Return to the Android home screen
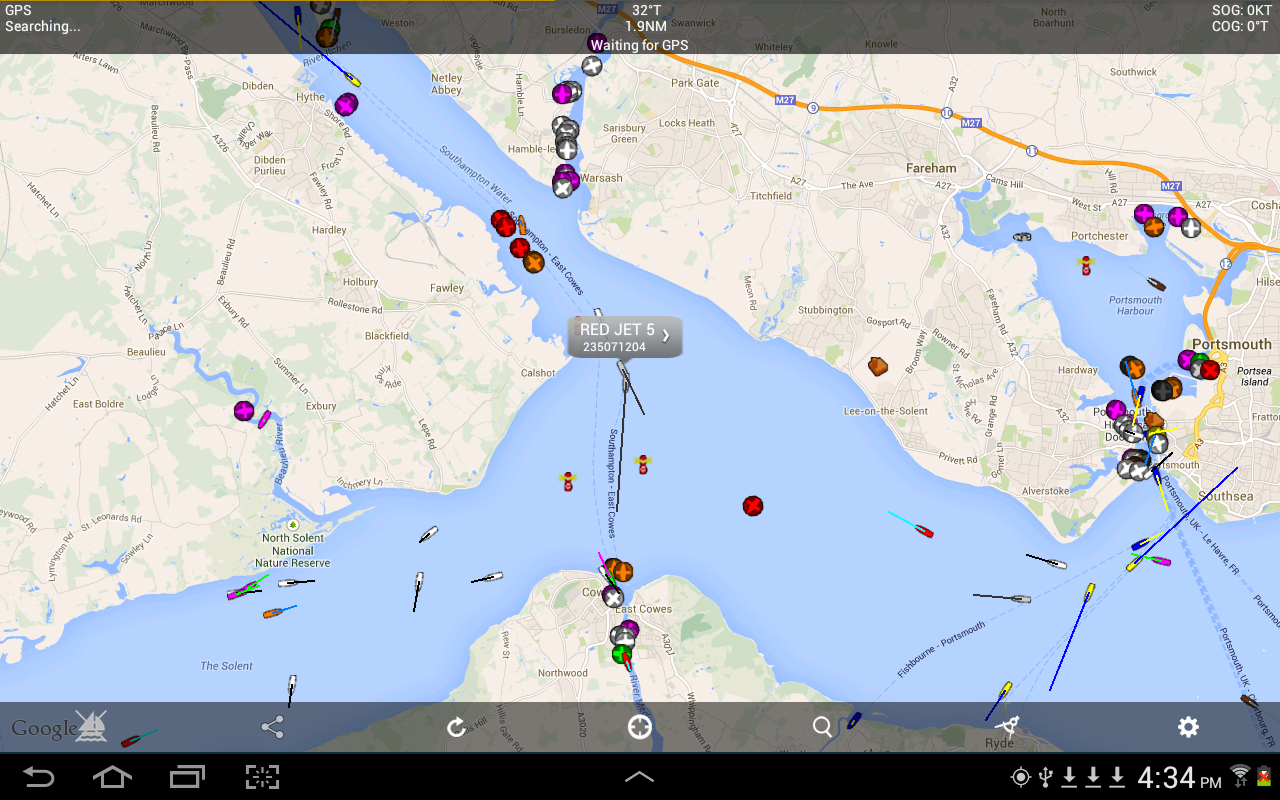 [x=112, y=777]
